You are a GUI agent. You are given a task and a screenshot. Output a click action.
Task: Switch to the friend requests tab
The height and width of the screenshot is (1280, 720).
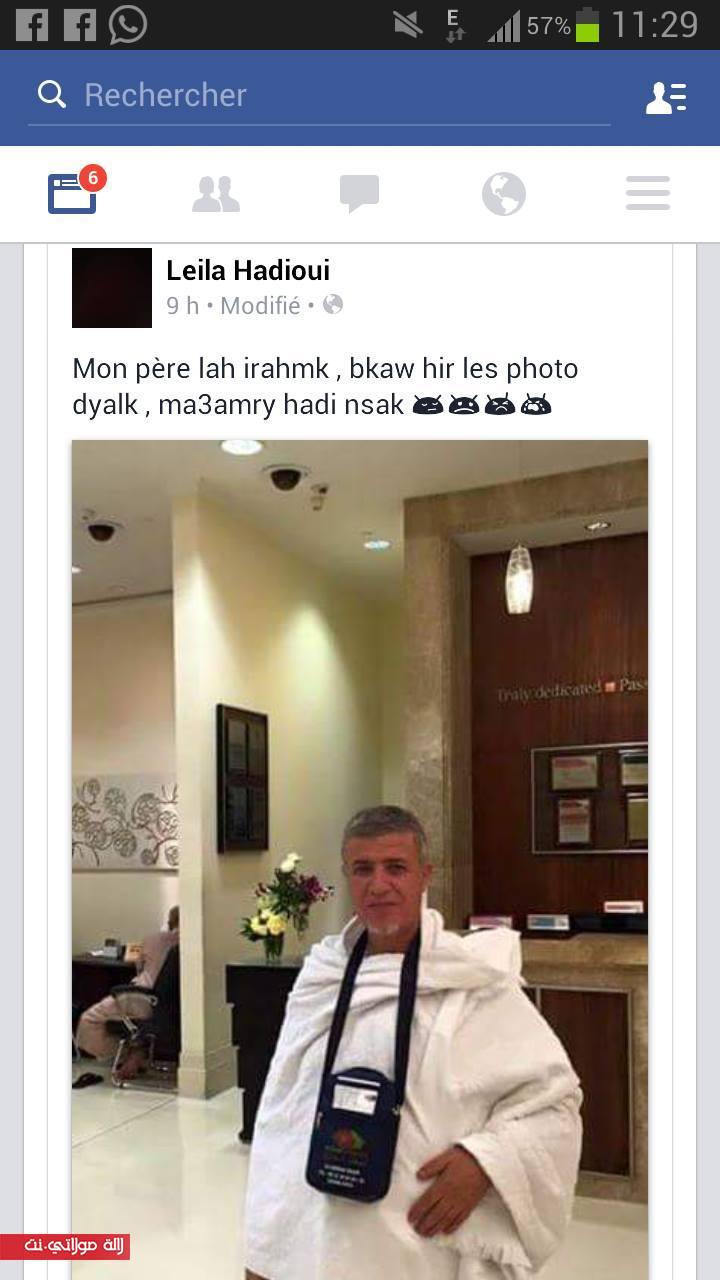coord(216,194)
